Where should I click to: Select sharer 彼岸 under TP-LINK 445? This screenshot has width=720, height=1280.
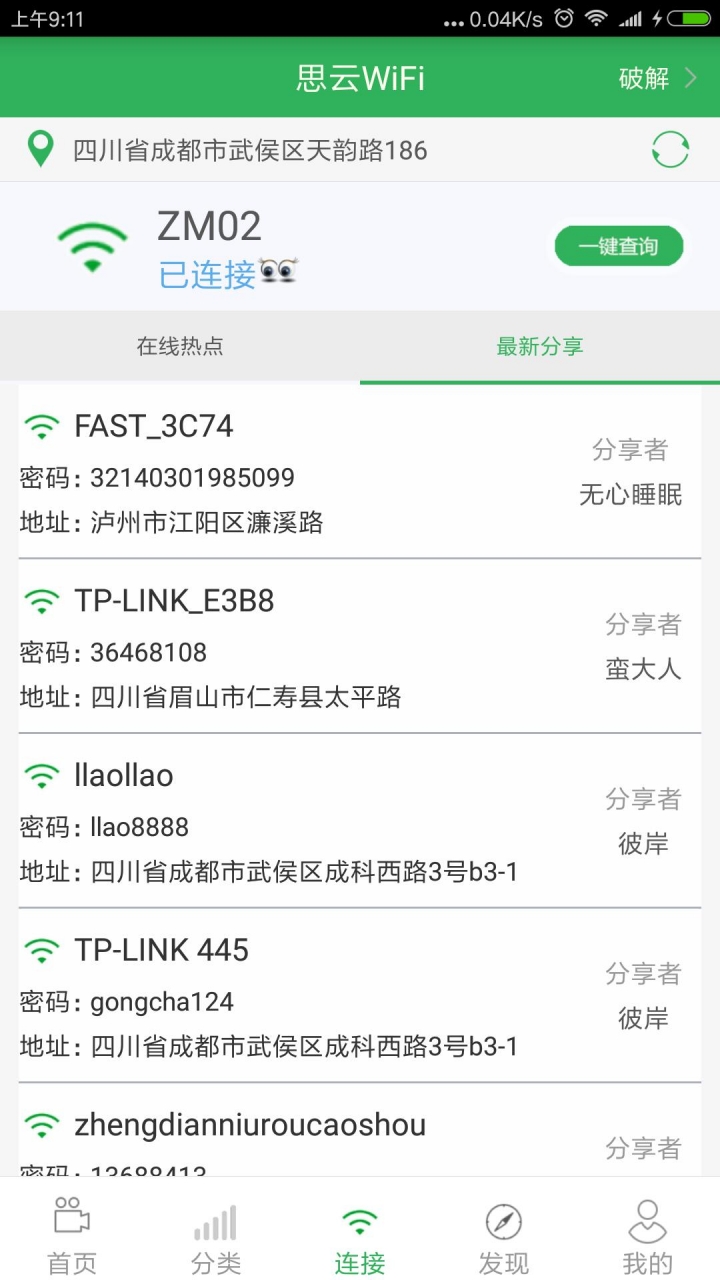[x=643, y=1020]
